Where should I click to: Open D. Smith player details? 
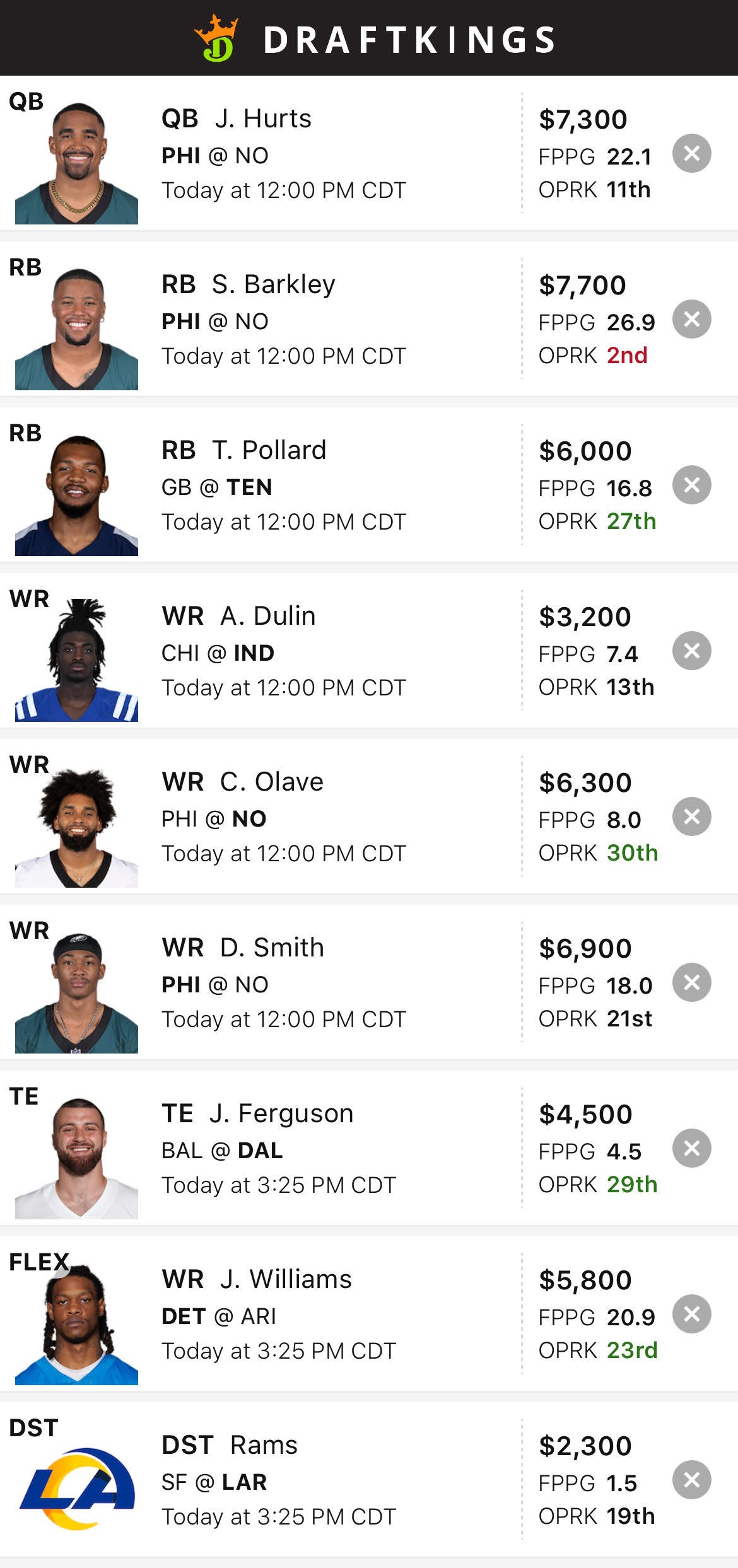point(272,948)
